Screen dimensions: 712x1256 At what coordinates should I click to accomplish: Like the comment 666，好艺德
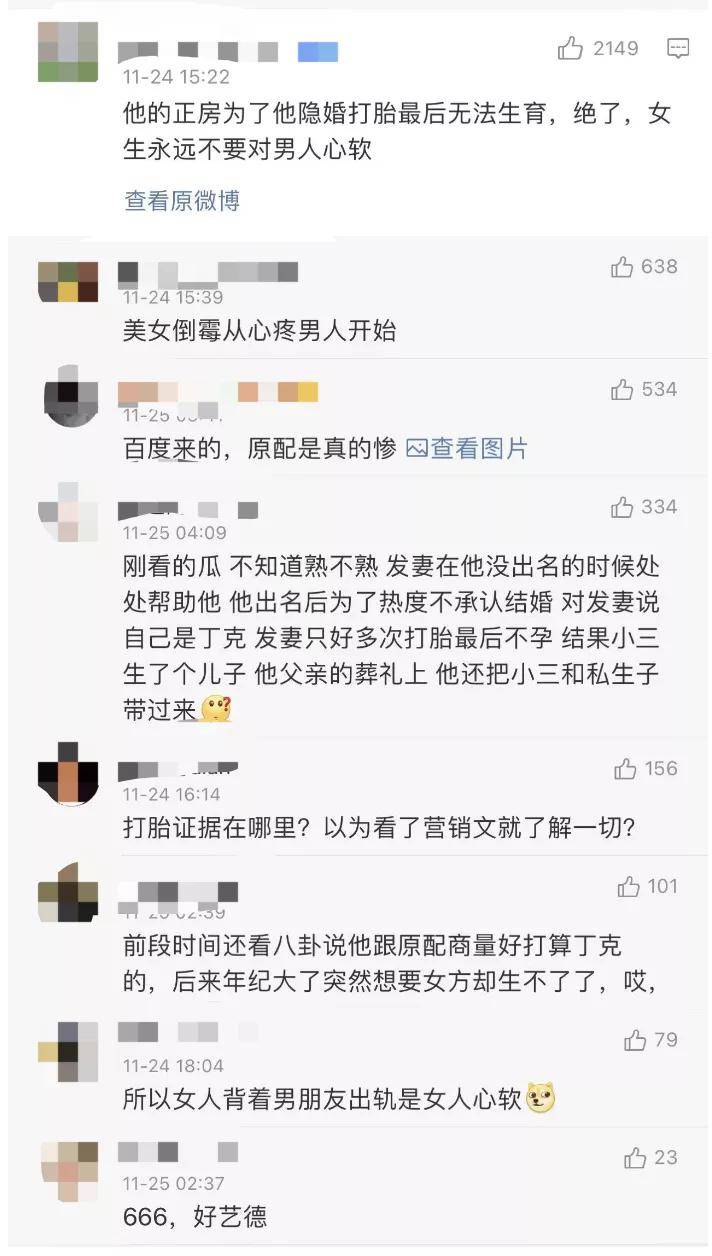[635, 1158]
